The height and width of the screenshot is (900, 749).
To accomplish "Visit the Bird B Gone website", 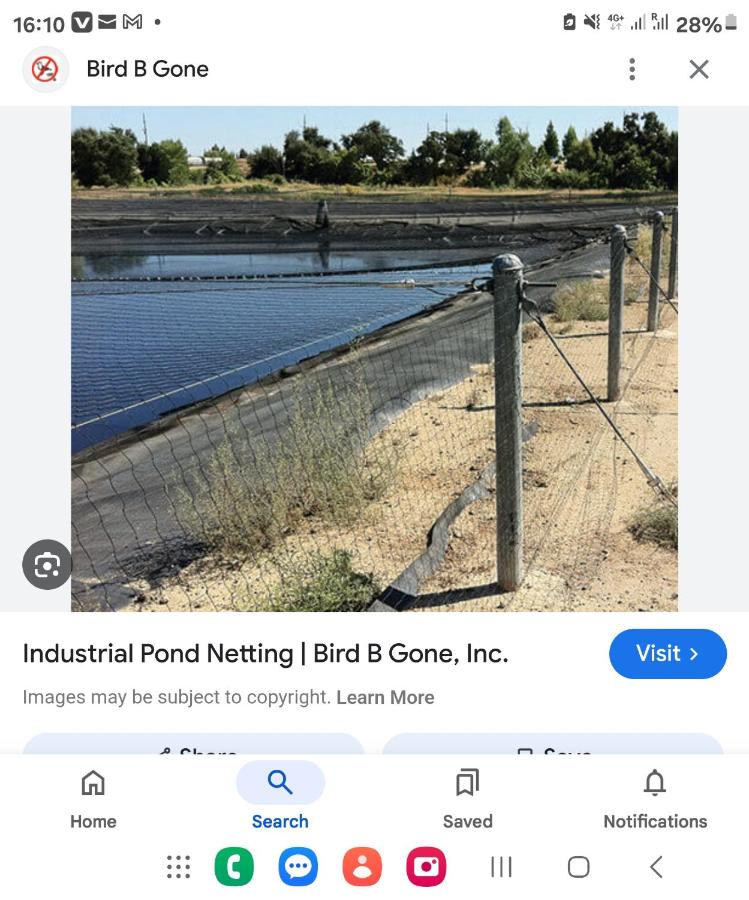I will pos(667,654).
